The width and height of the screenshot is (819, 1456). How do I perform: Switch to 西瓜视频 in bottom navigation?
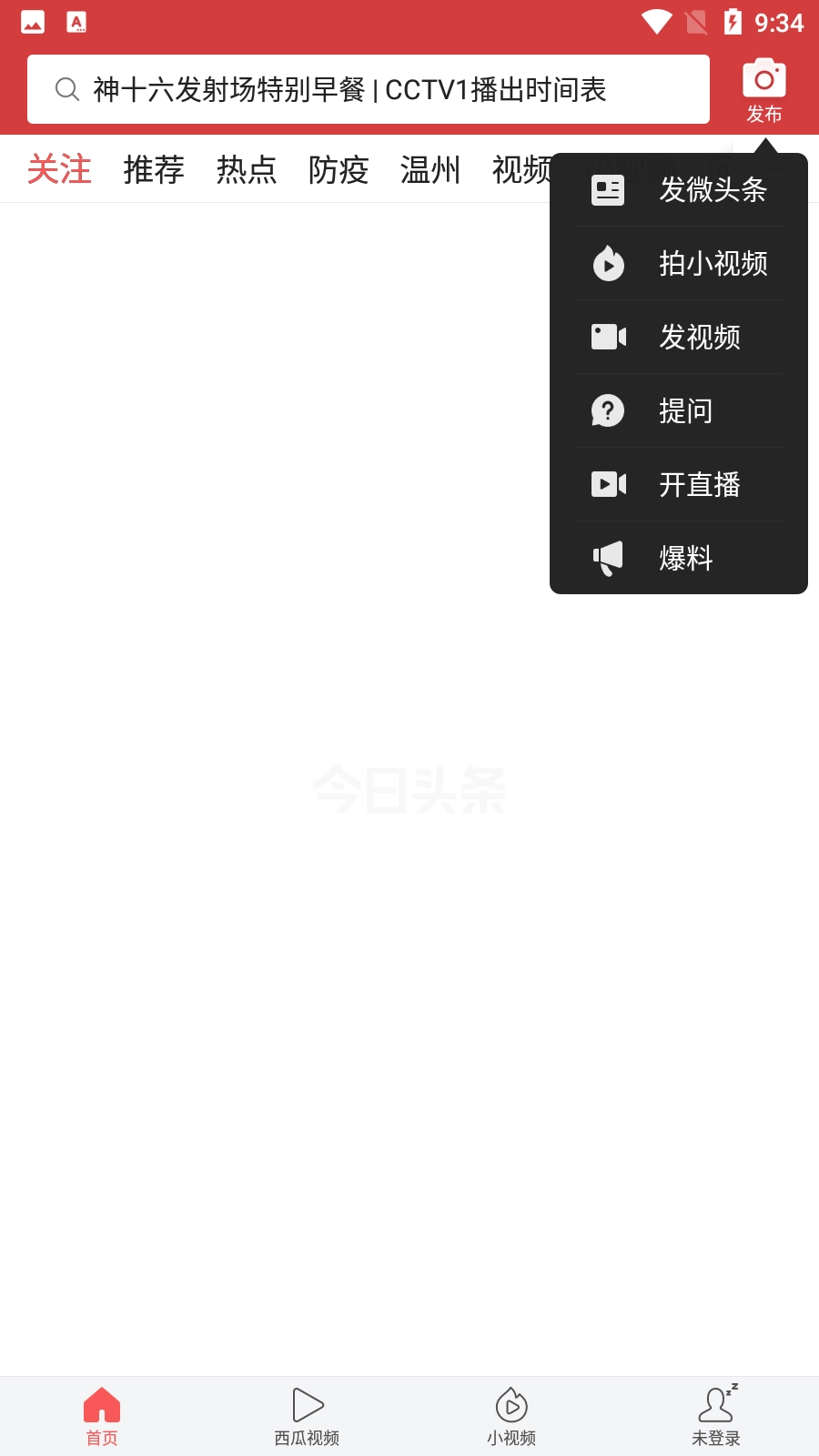tap(307, 1416)
